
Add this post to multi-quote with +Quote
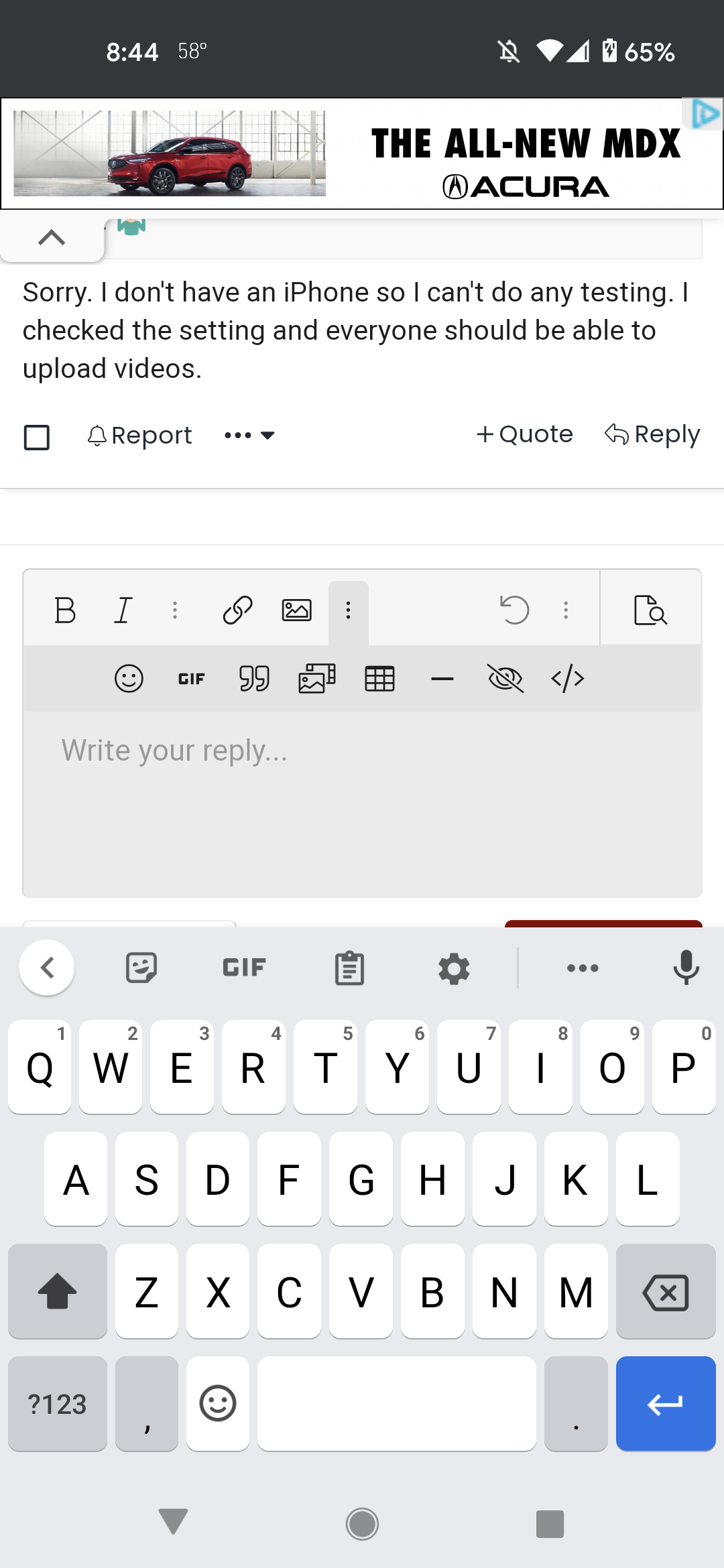[x=524, y=434]
